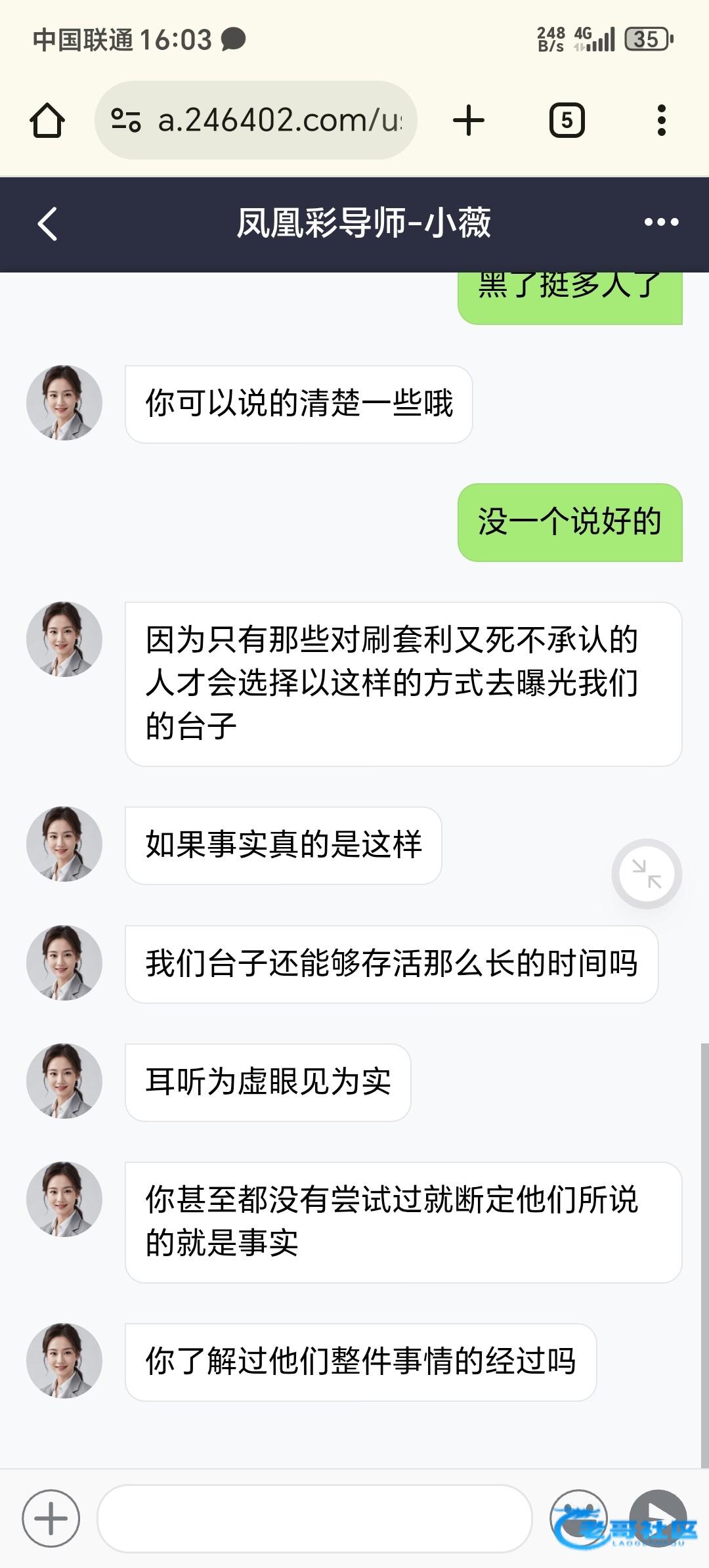This screenshot has width=709, height=1568.
Task: Send the message with the arrow button
Action: pos(657,1517)
